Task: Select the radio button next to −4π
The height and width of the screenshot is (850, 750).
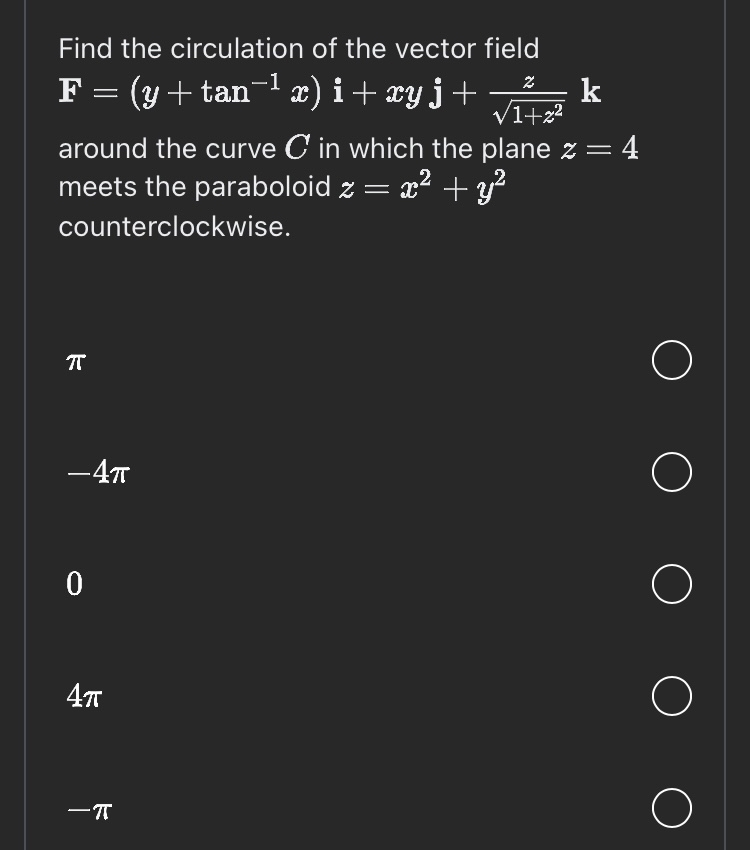Action: [x=670, y=472]
